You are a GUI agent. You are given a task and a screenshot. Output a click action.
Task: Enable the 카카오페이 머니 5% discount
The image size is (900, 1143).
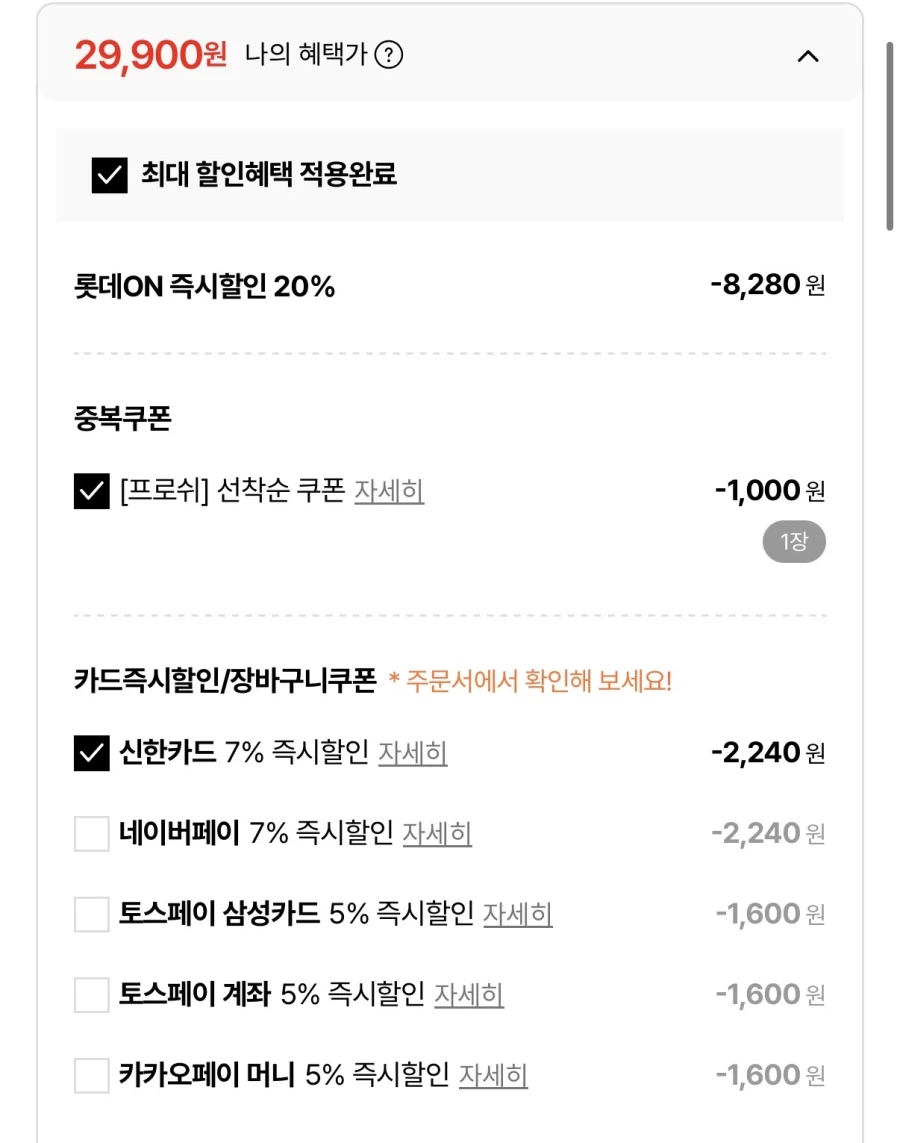93,1075
